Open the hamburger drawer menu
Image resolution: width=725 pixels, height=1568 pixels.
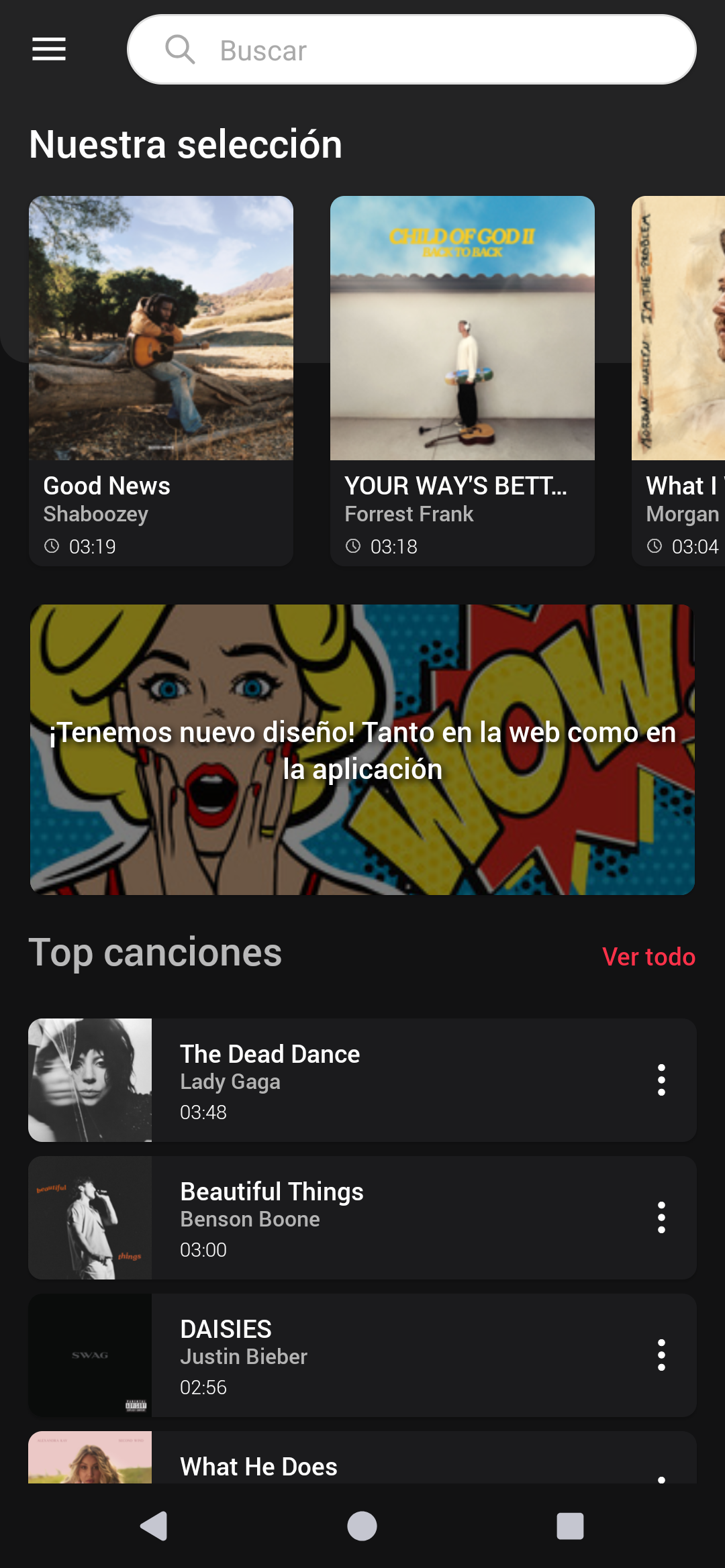point(49,49)
